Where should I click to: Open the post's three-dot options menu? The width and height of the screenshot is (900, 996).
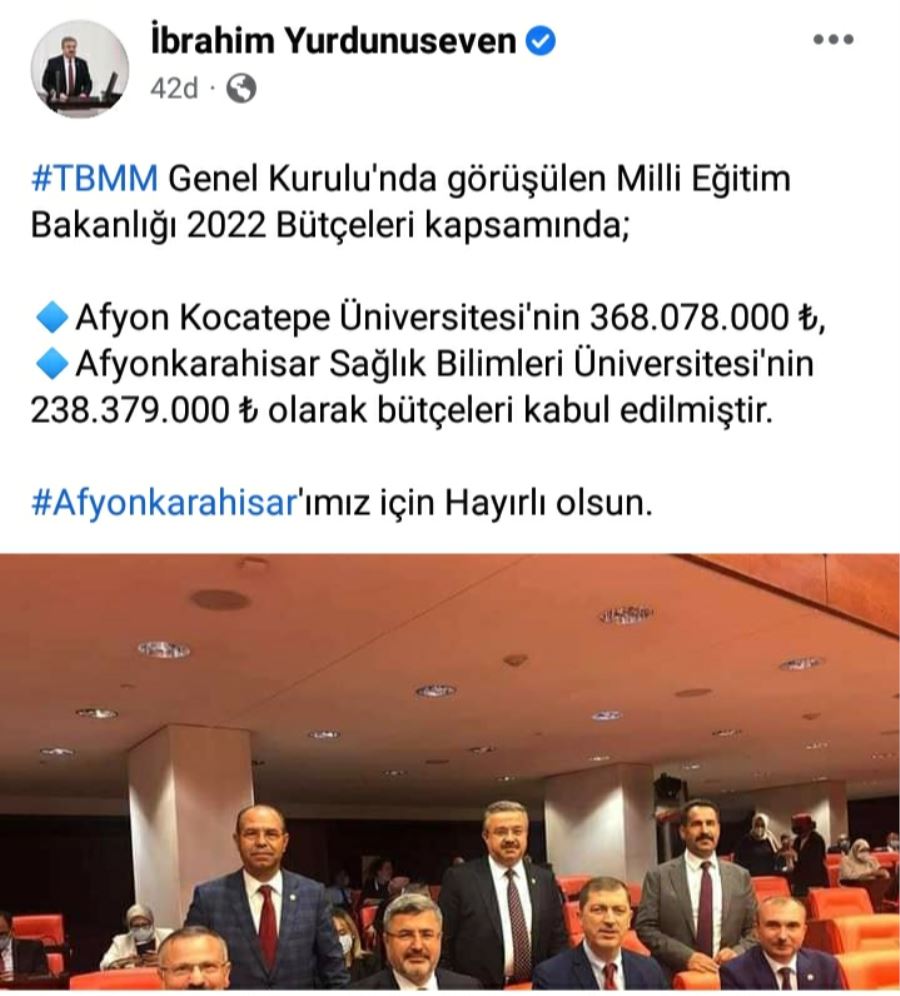click(831, 41)
